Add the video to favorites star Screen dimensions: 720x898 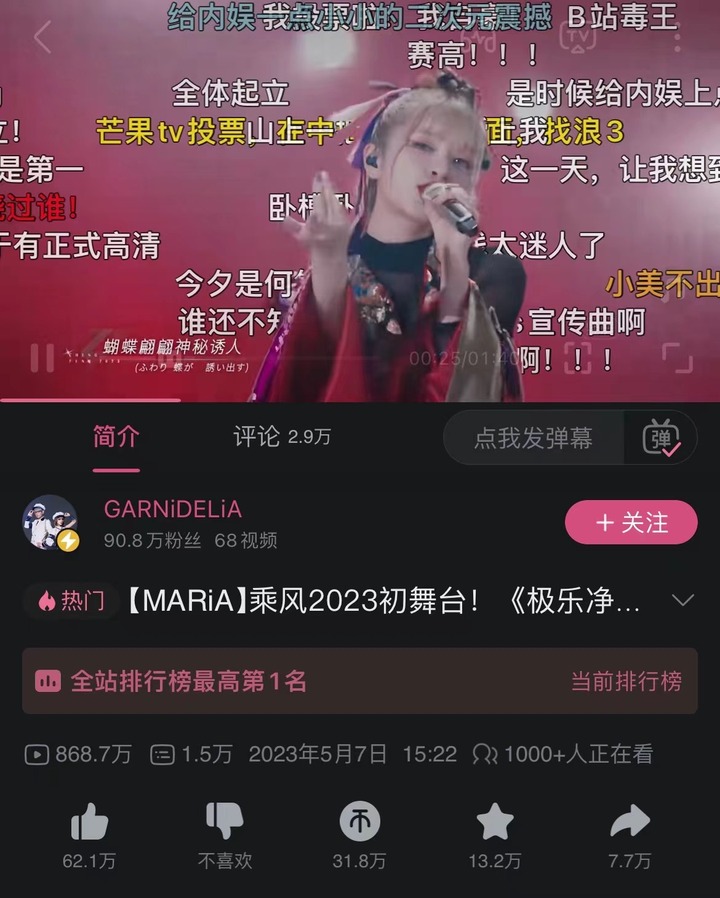pyautogui.click(x=494, y=823)
